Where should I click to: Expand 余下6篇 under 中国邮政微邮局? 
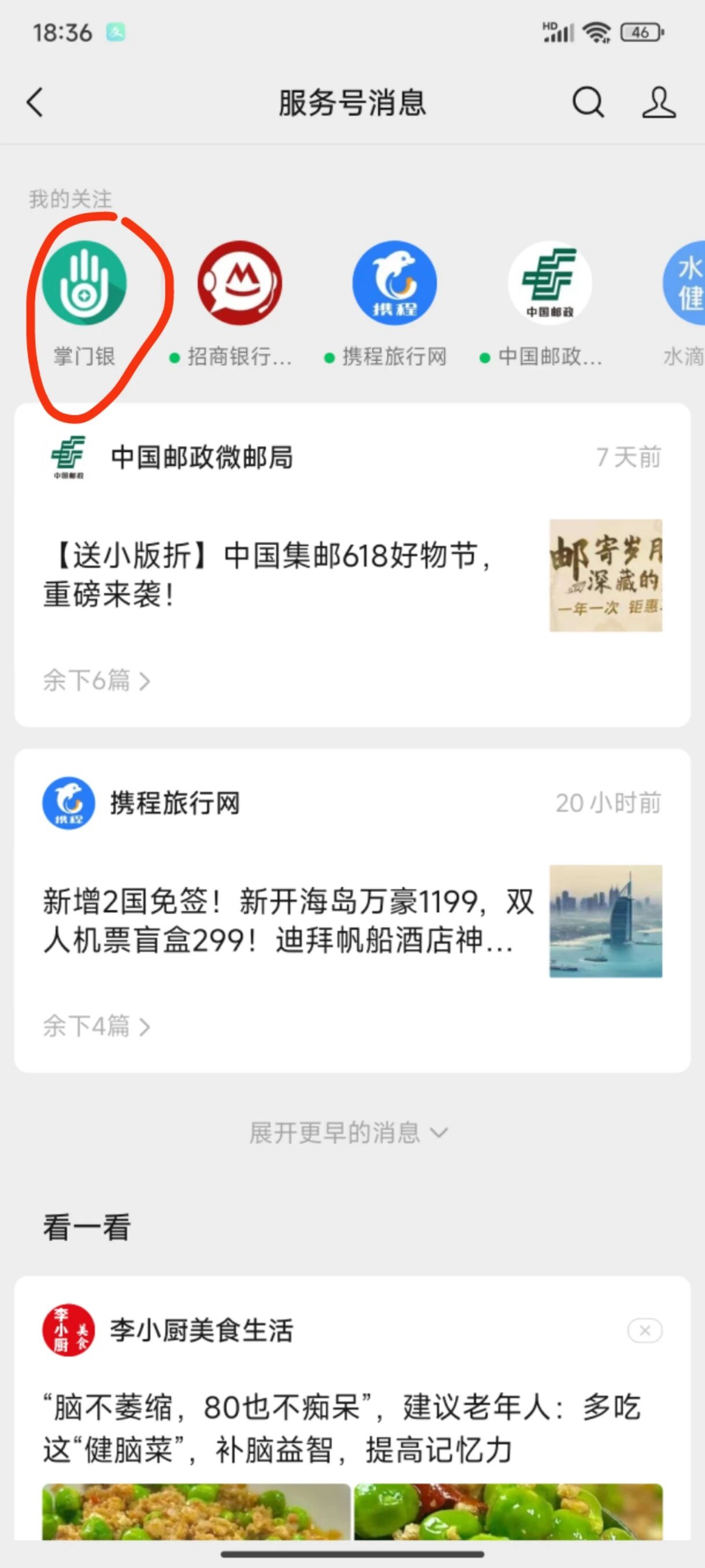tap(96, 680)
